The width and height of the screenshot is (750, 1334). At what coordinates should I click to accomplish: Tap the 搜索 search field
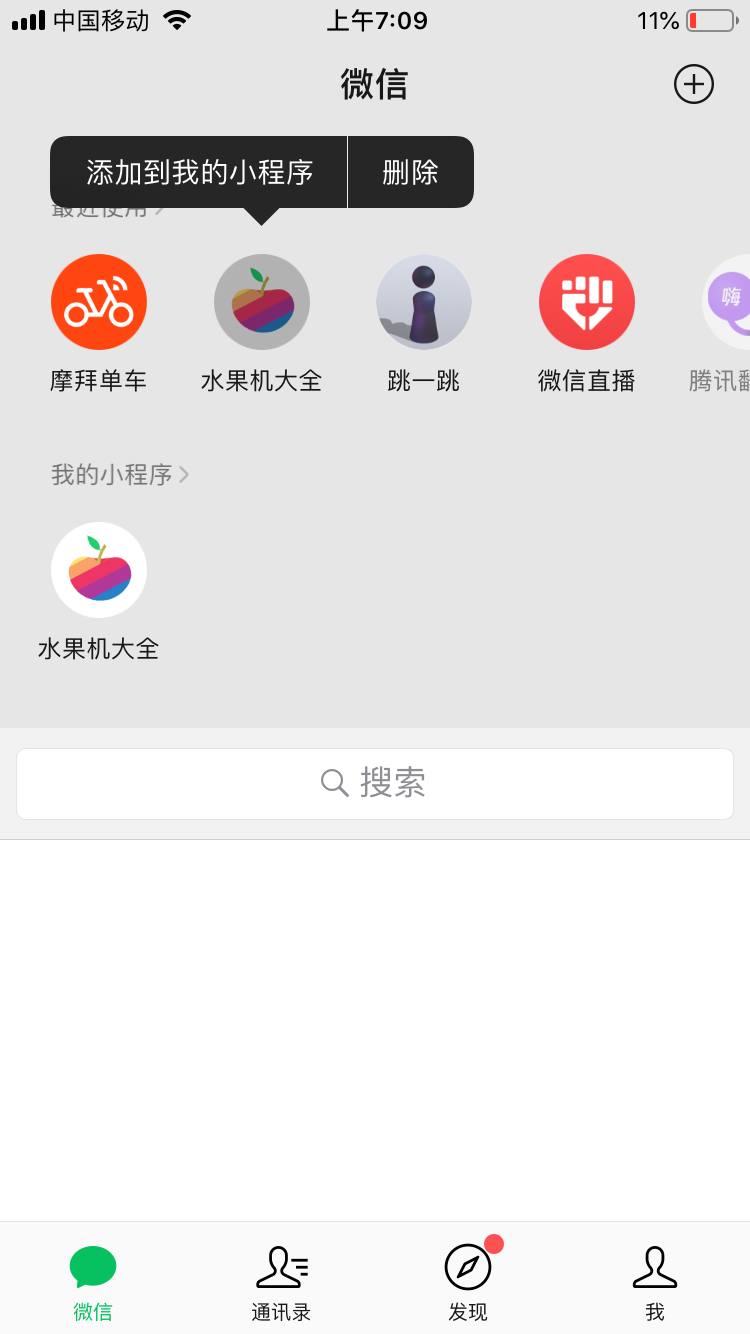click(x=375, y=783)
